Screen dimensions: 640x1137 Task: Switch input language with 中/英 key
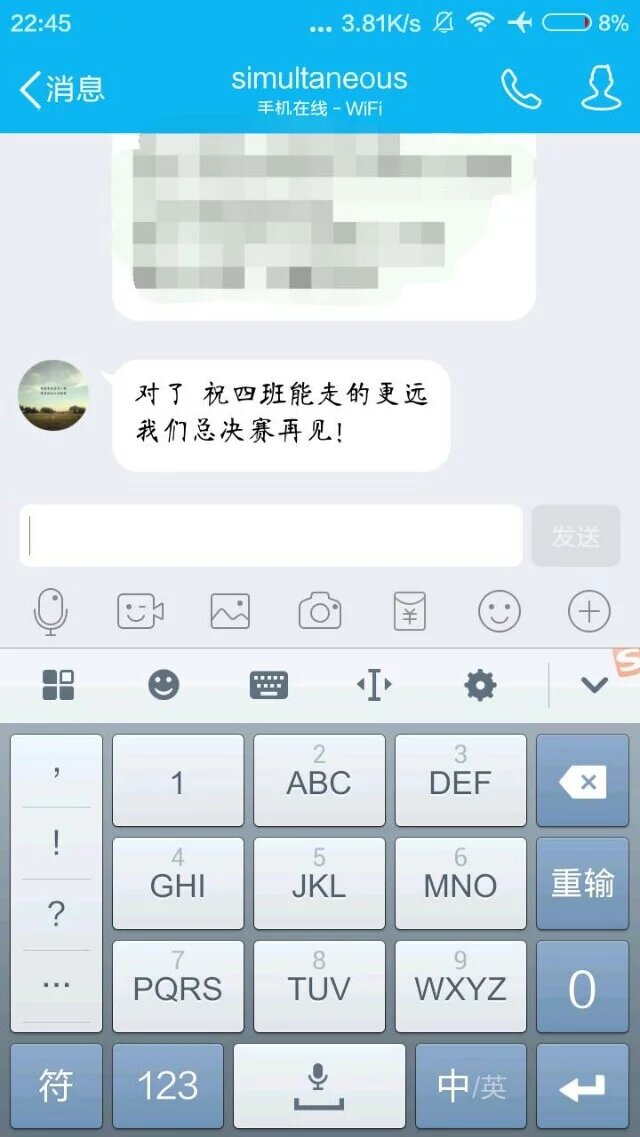click(x=470, y=1086)
